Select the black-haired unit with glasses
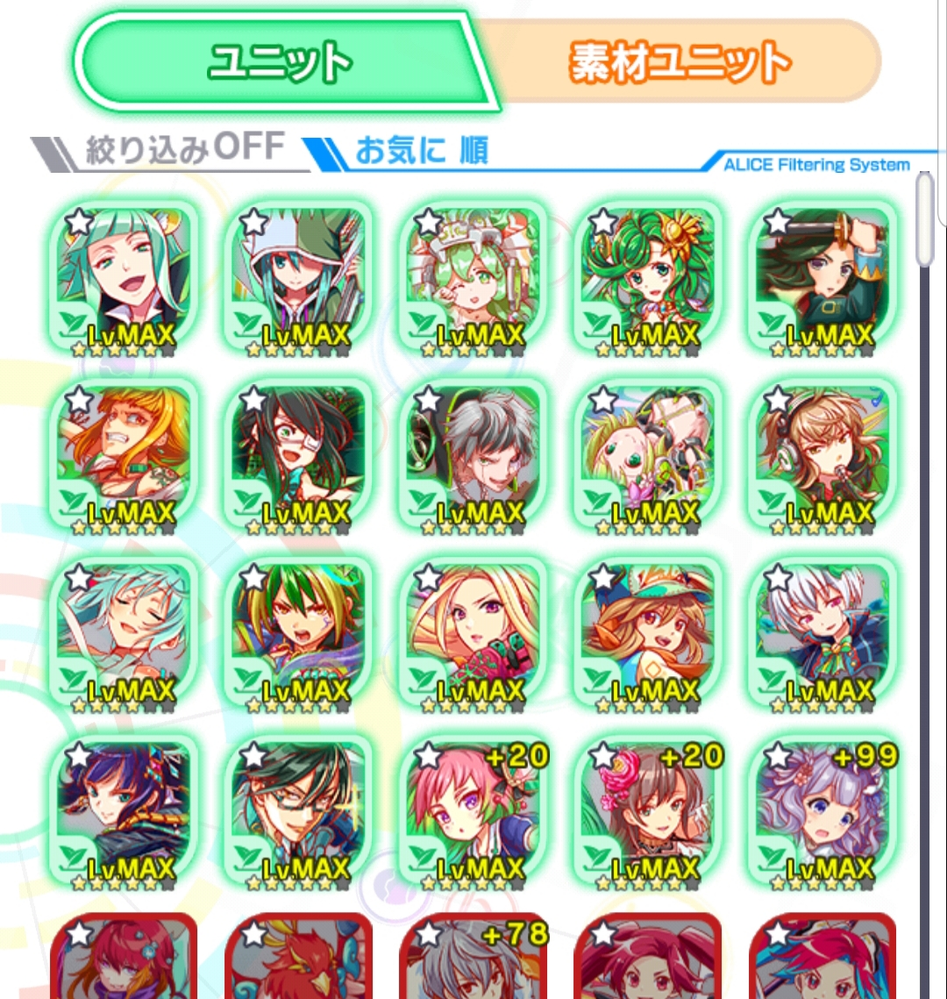The image size is (947, 999). click(x=297, y=812)
